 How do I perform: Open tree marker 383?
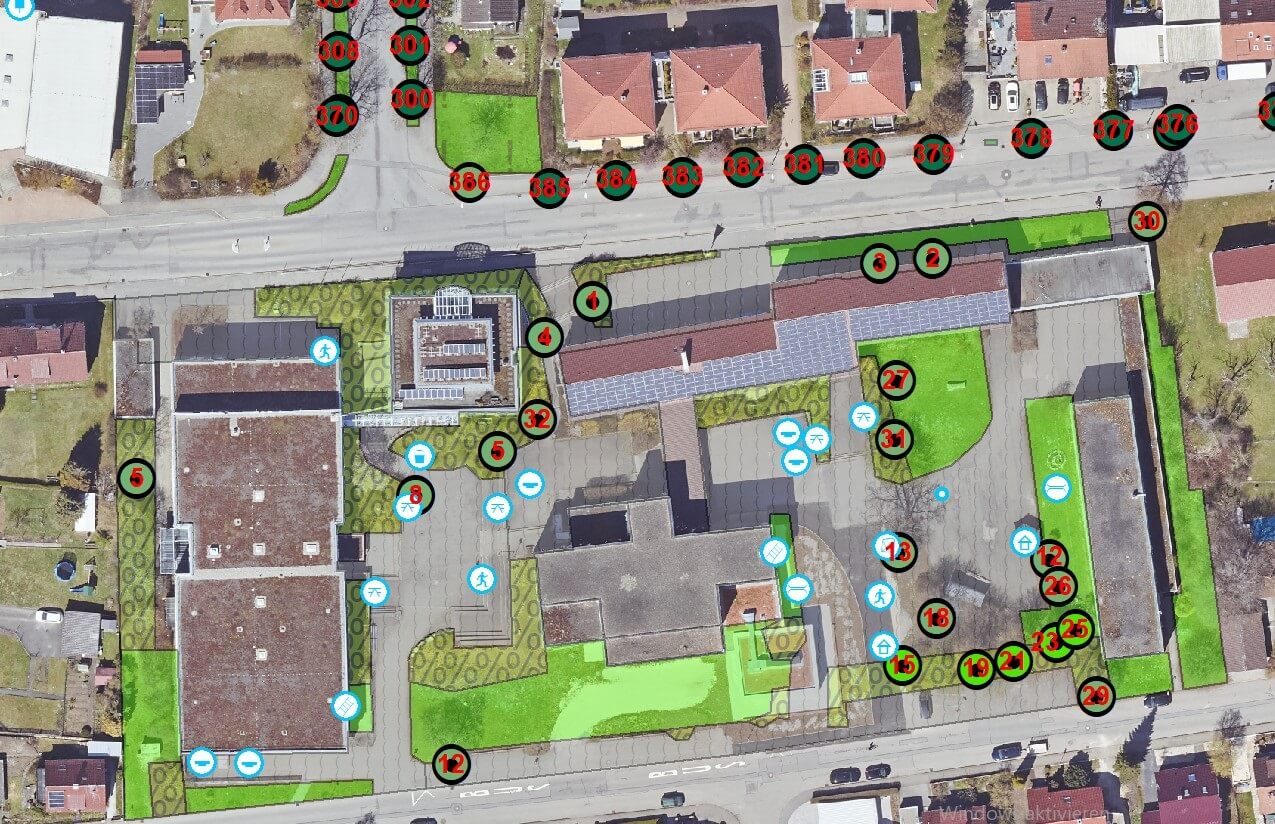pos(682,177)
